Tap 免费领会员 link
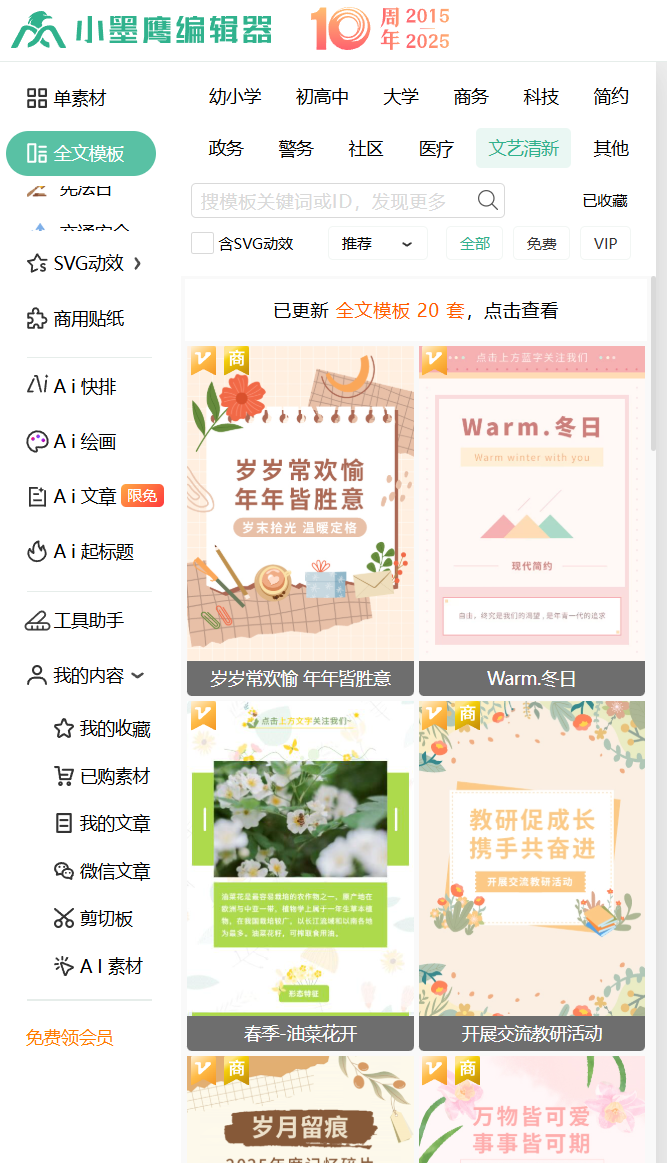The image size is (667, 1163). 70,1038
